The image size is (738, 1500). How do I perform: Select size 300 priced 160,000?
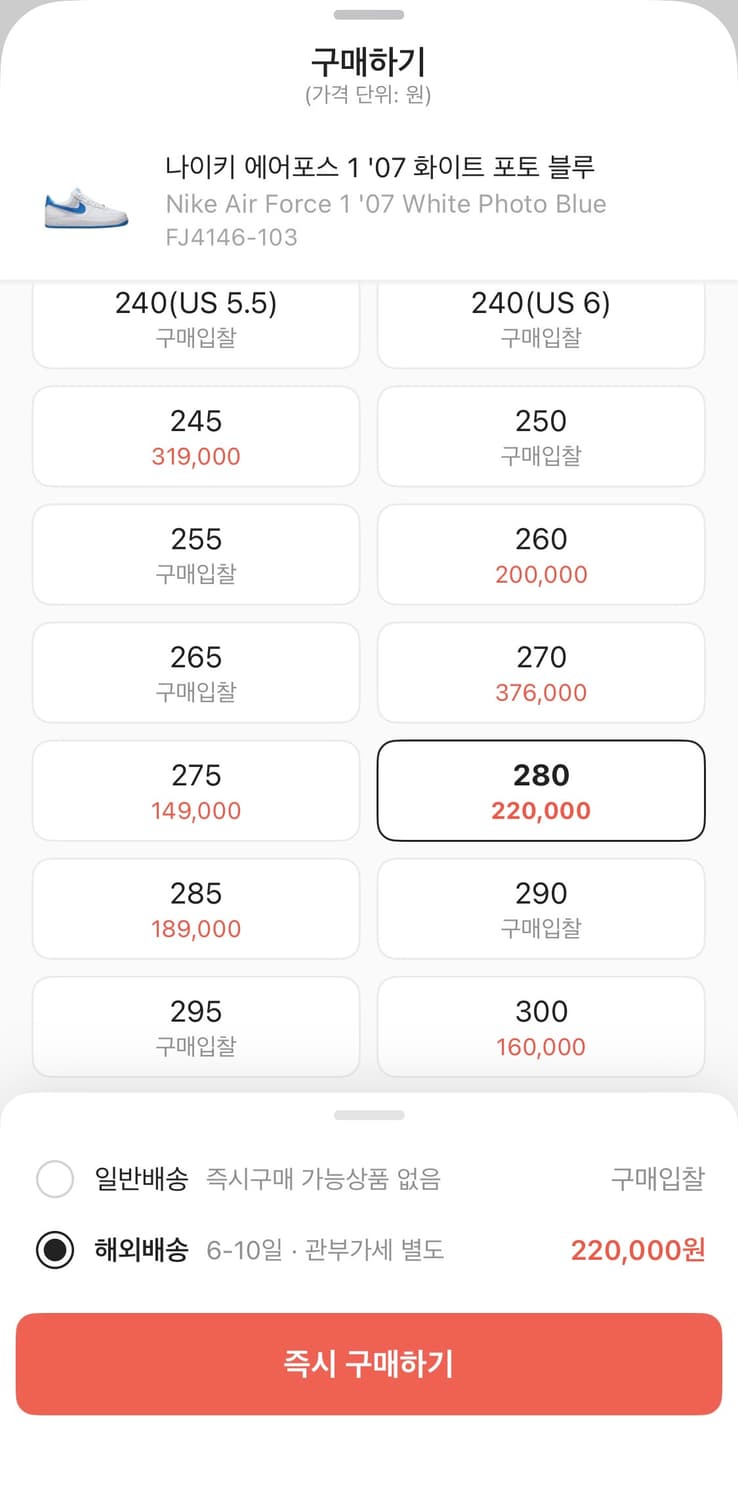coord(540,1026)
